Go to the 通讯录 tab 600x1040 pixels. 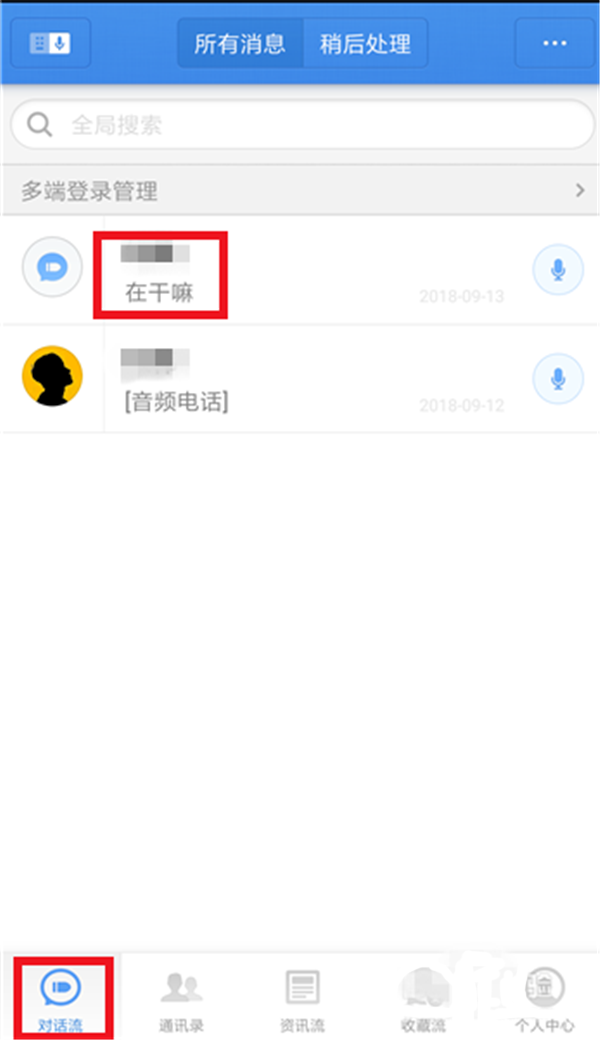click(x=181, y=998)
